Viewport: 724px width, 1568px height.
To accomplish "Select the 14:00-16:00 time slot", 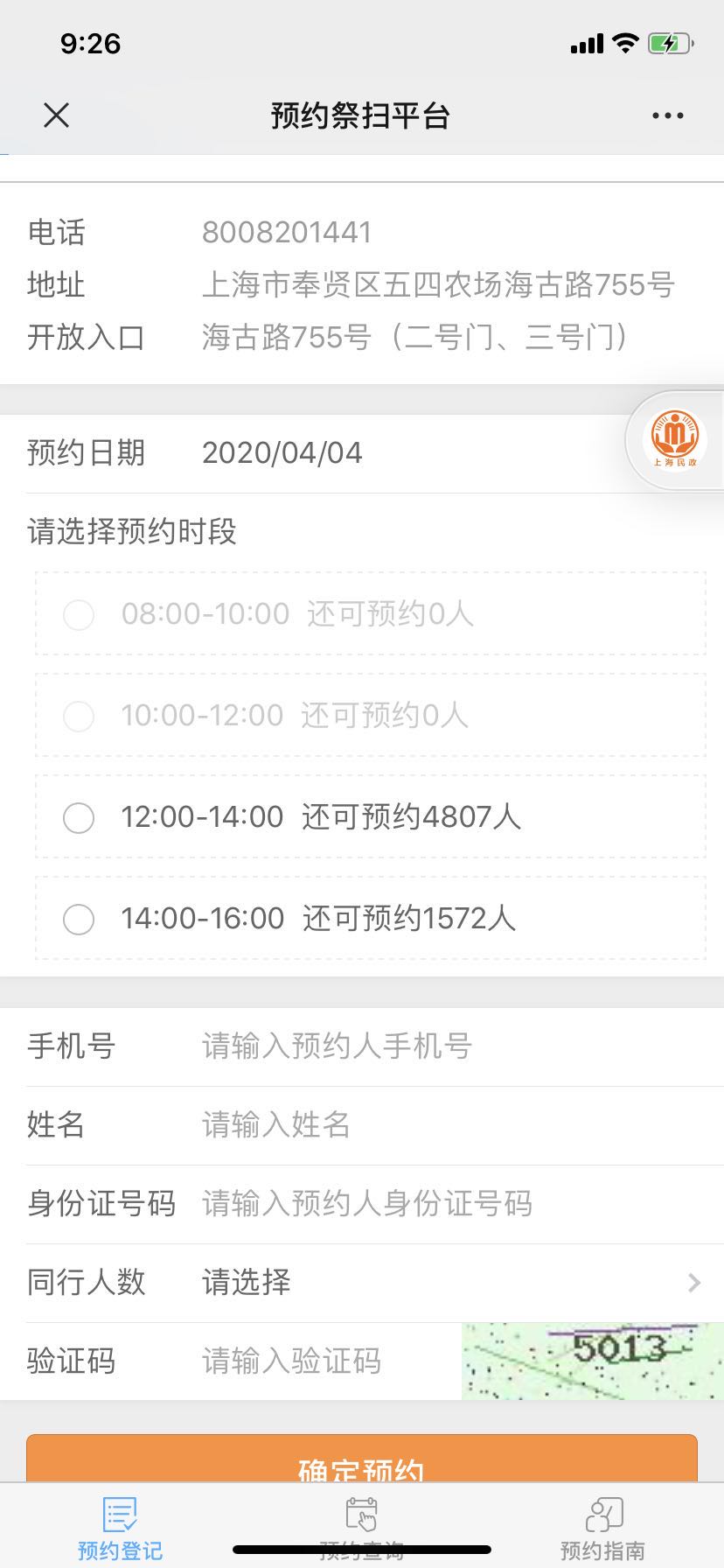I will [x=79, y=920].
